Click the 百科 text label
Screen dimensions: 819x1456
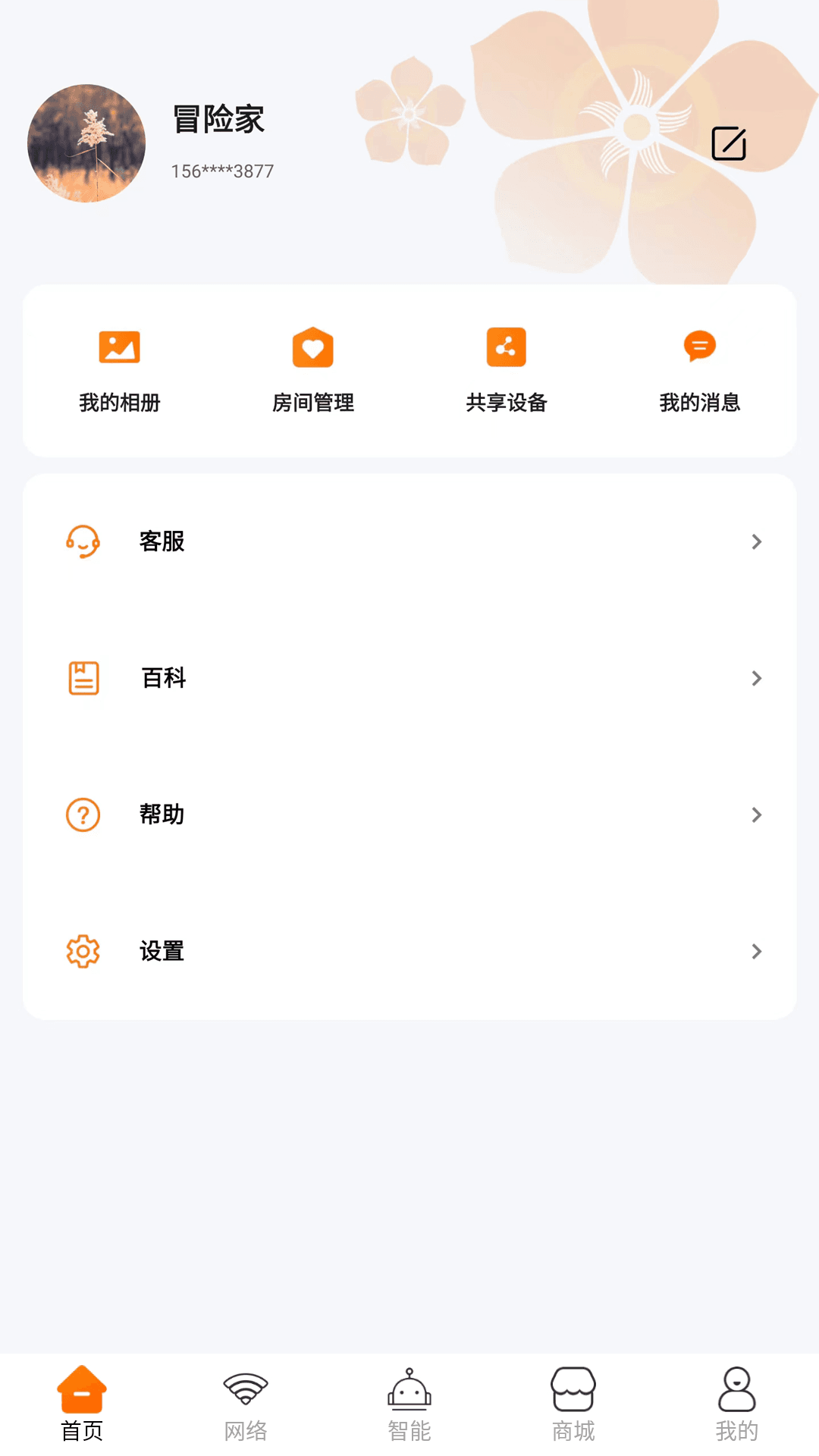[x=163, y=678]
